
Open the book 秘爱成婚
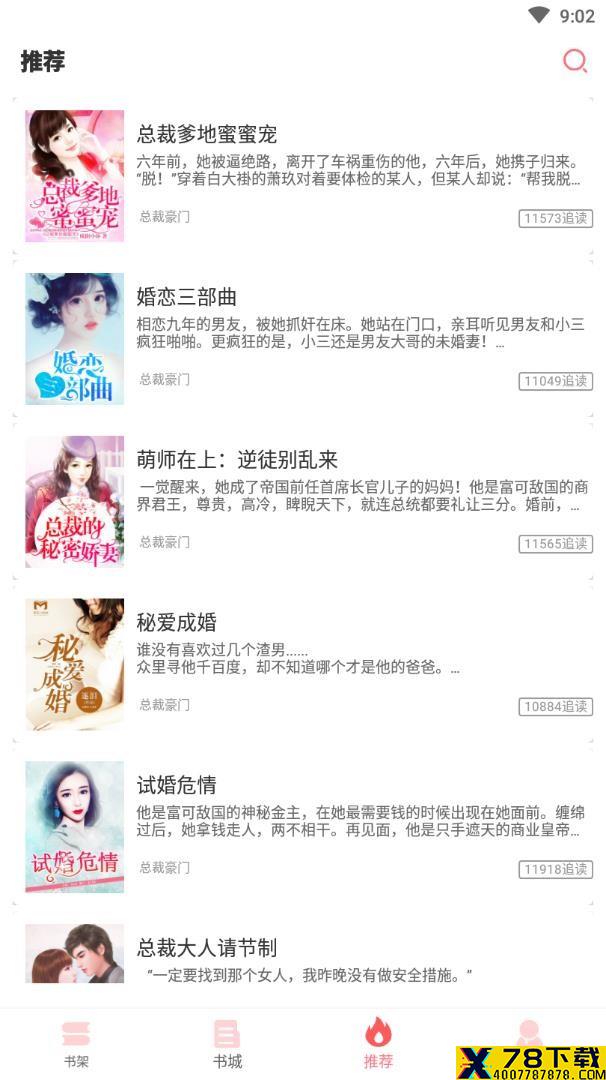pos(303,664)
